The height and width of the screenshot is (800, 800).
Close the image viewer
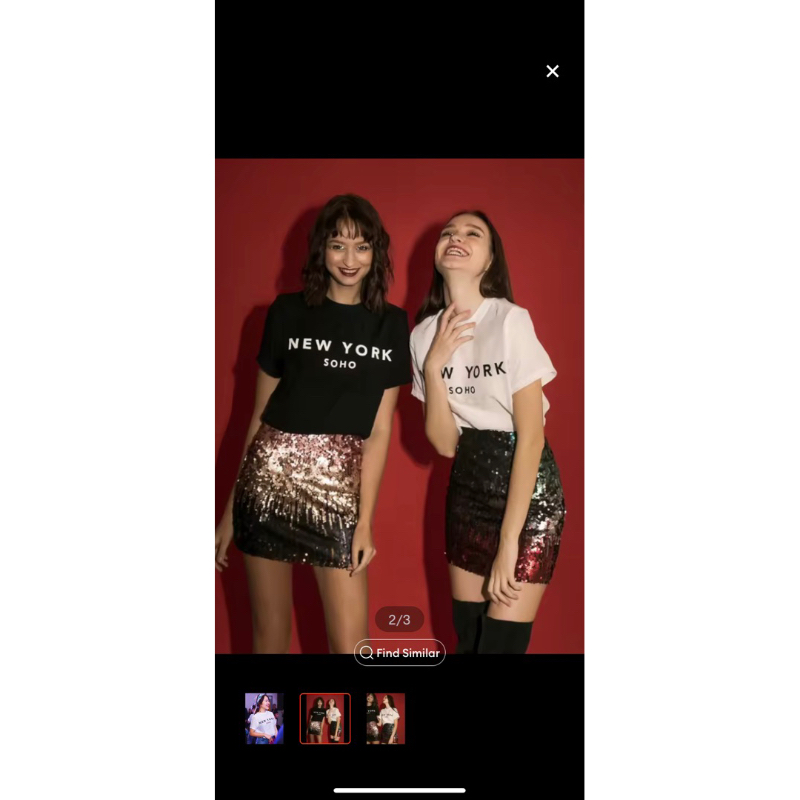coord(552,71)
